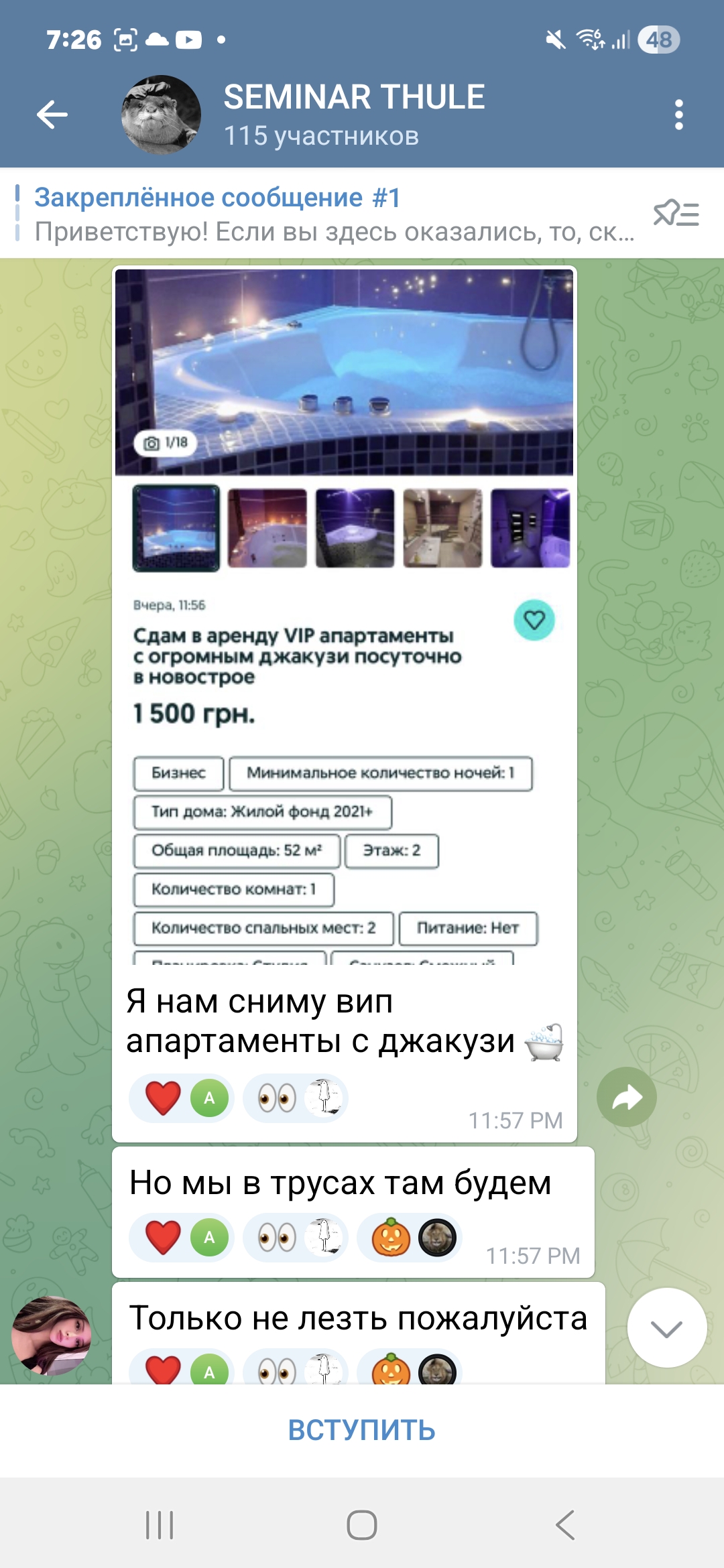Tap pumpkin reaction on 'Но мы в трусах' message
This screenshot has height=1568, width=724.
click(x=409, y=1238)
